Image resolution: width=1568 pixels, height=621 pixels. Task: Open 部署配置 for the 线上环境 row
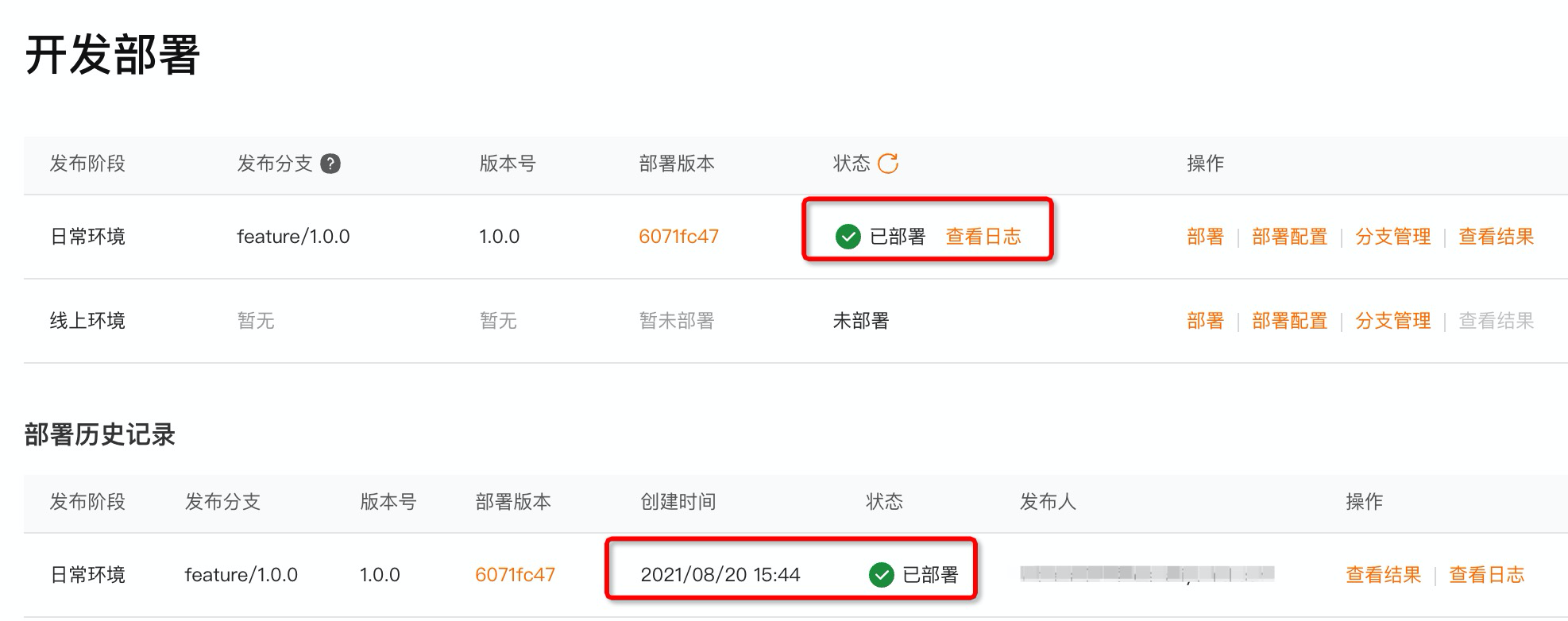1289,321
